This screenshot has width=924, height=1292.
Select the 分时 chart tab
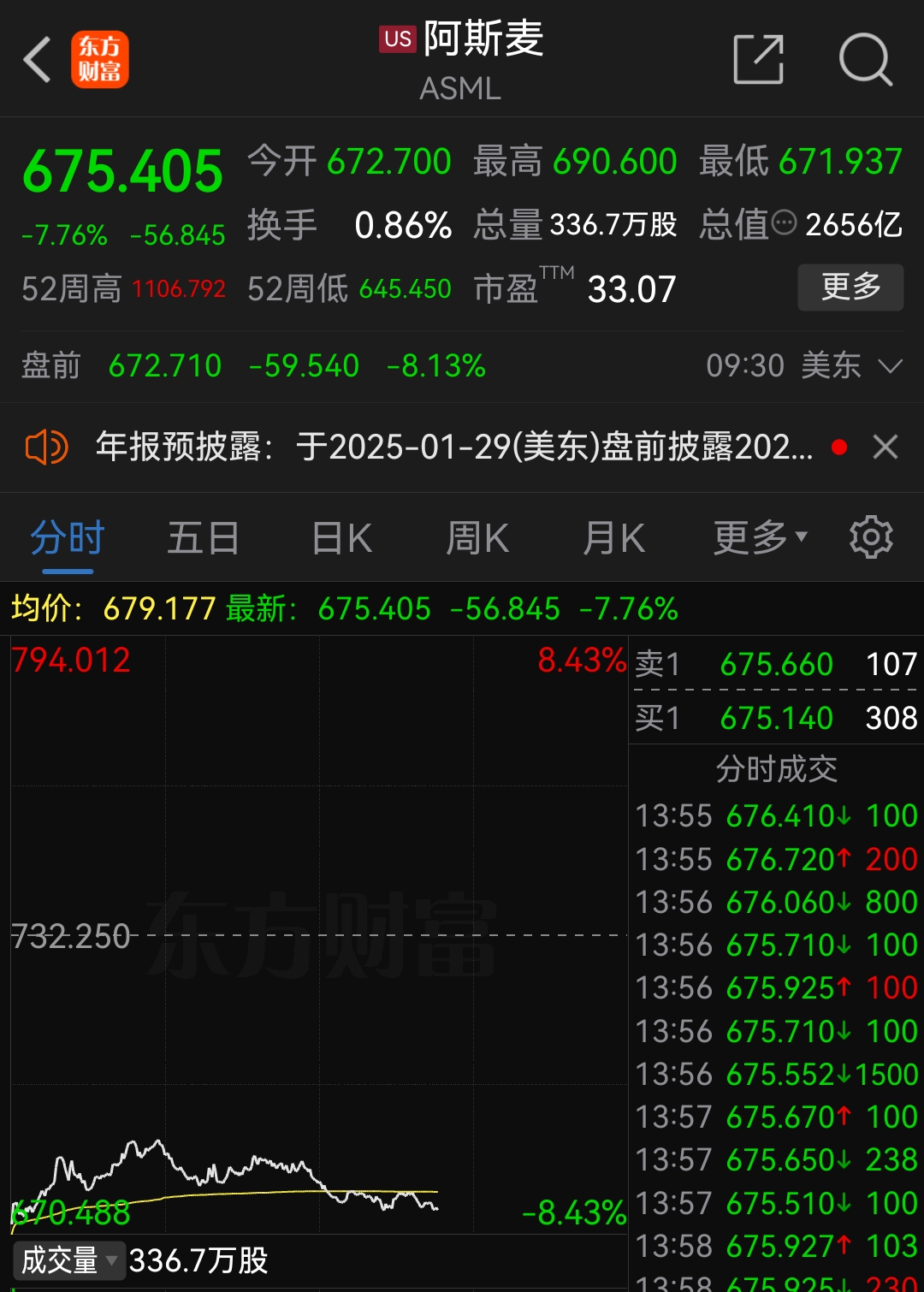(x=67, y=539)
